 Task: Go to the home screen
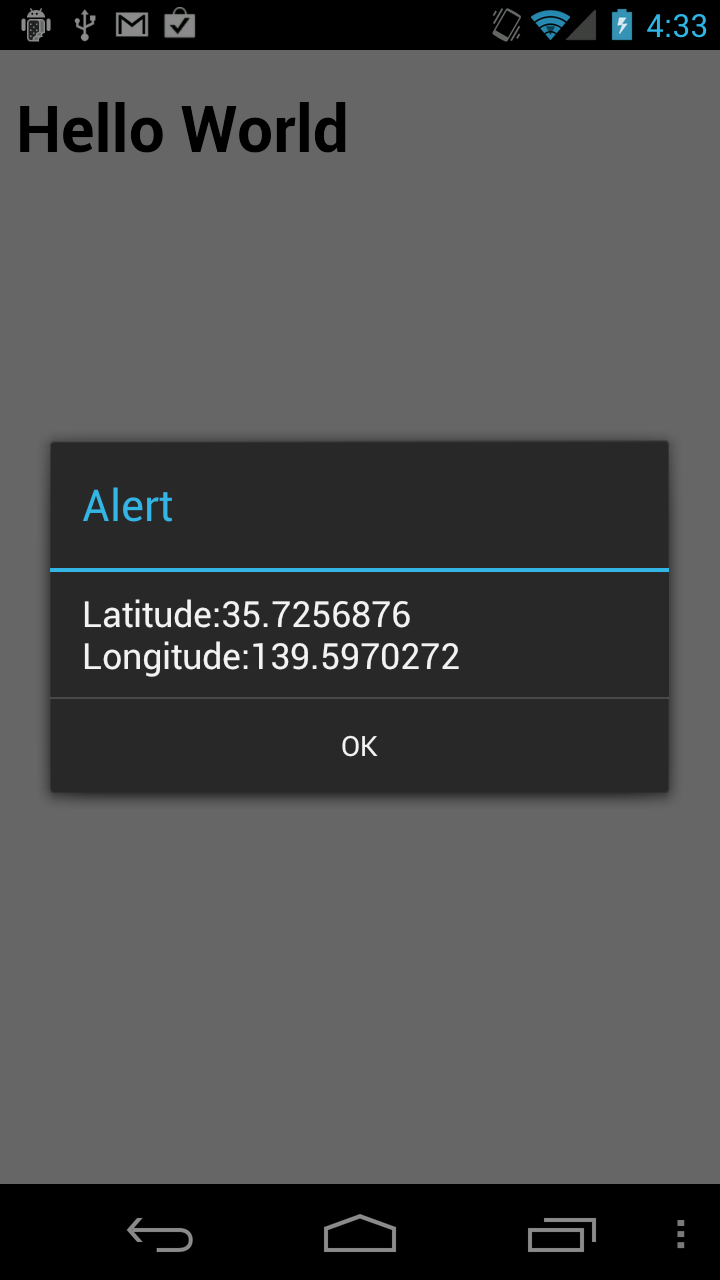360,1235
